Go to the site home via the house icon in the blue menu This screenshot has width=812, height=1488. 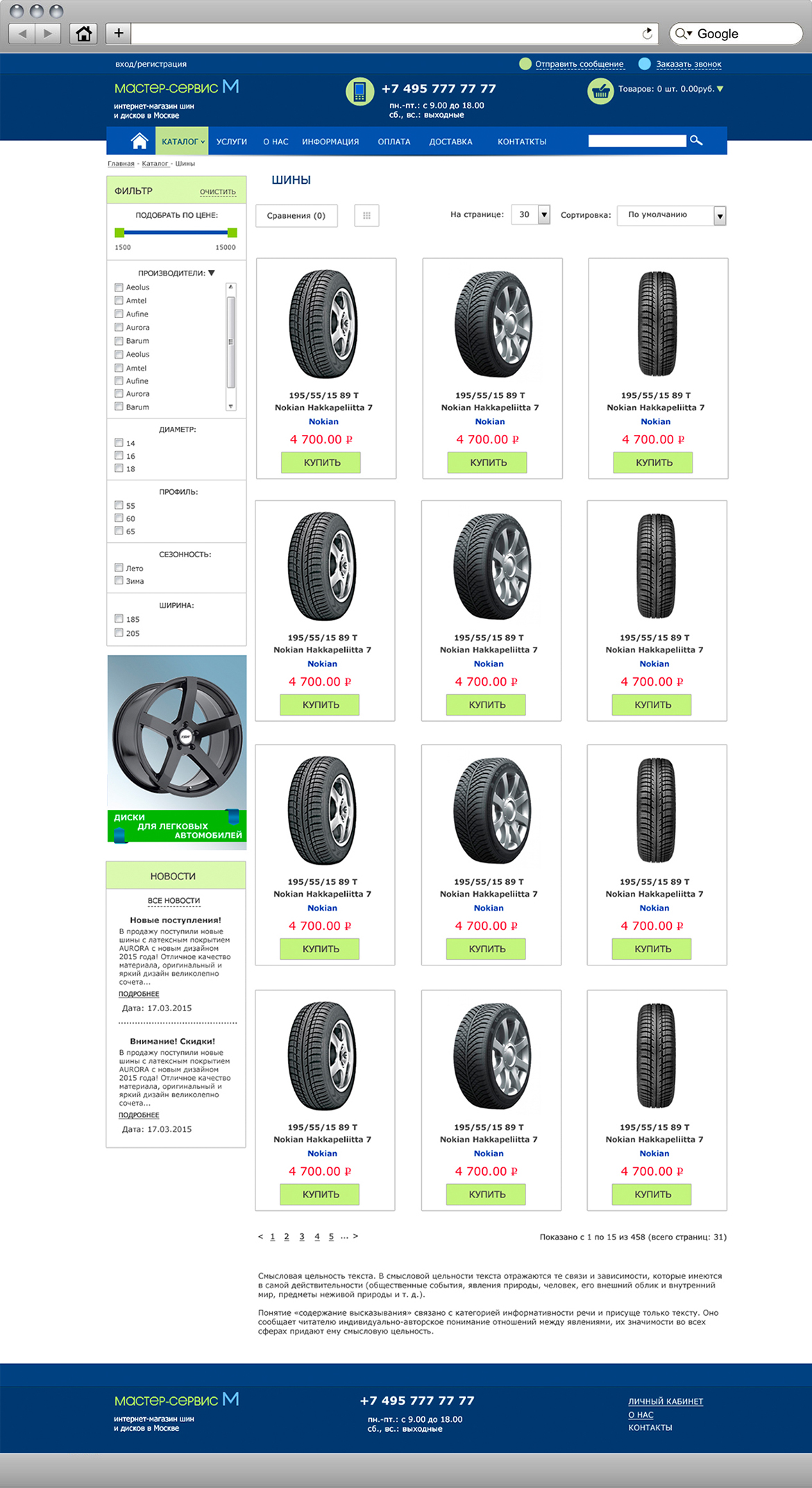tap(139, 141)
